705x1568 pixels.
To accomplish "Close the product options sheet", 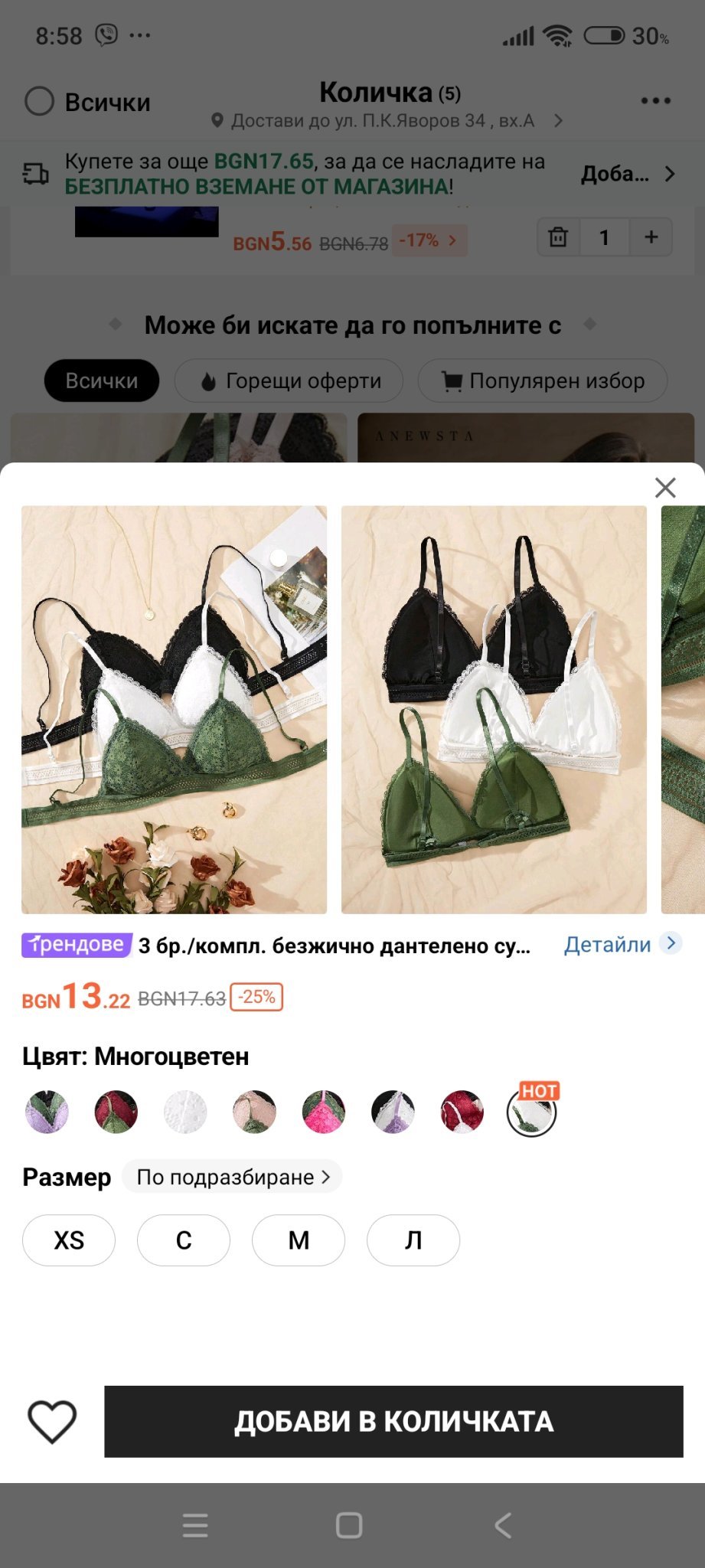I will (665, 488).
